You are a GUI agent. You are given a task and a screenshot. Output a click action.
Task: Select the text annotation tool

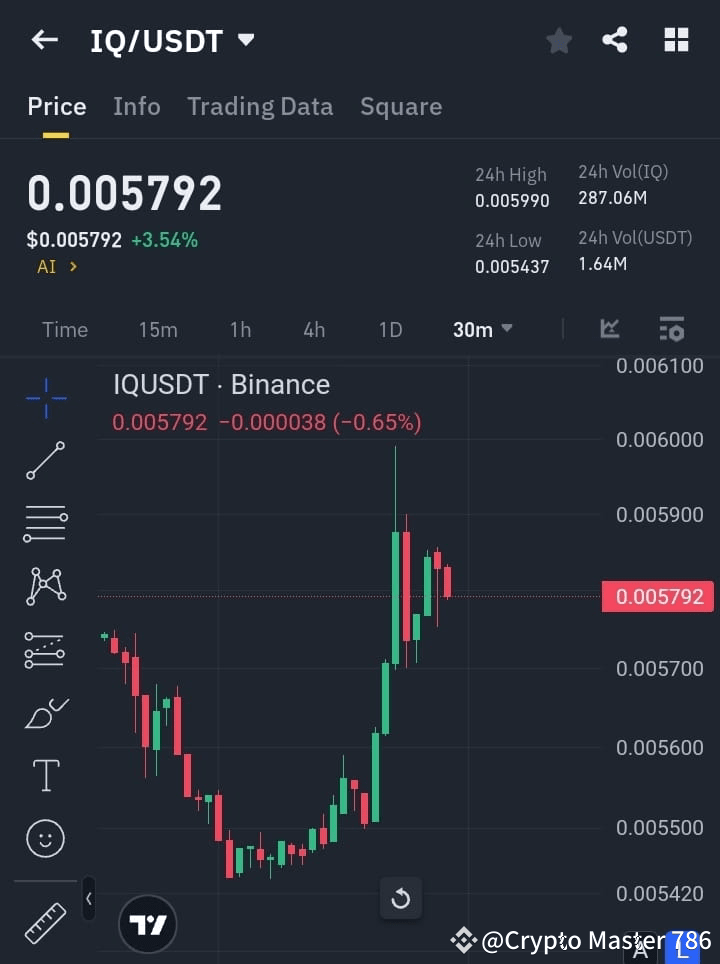coord(45,774)
